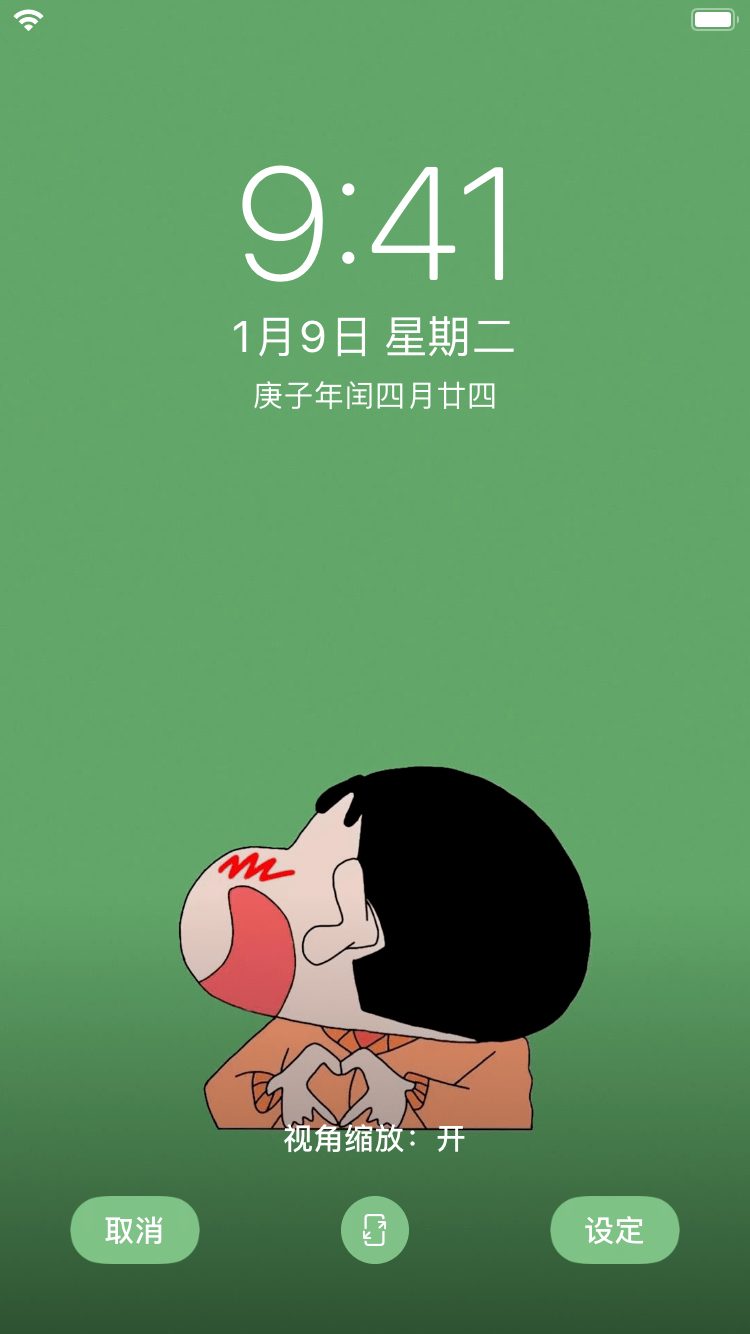Open the wallpaper scaling control with the arrows icon
The width and height of the screenshot is (750, 1334).
(374, 1229)
